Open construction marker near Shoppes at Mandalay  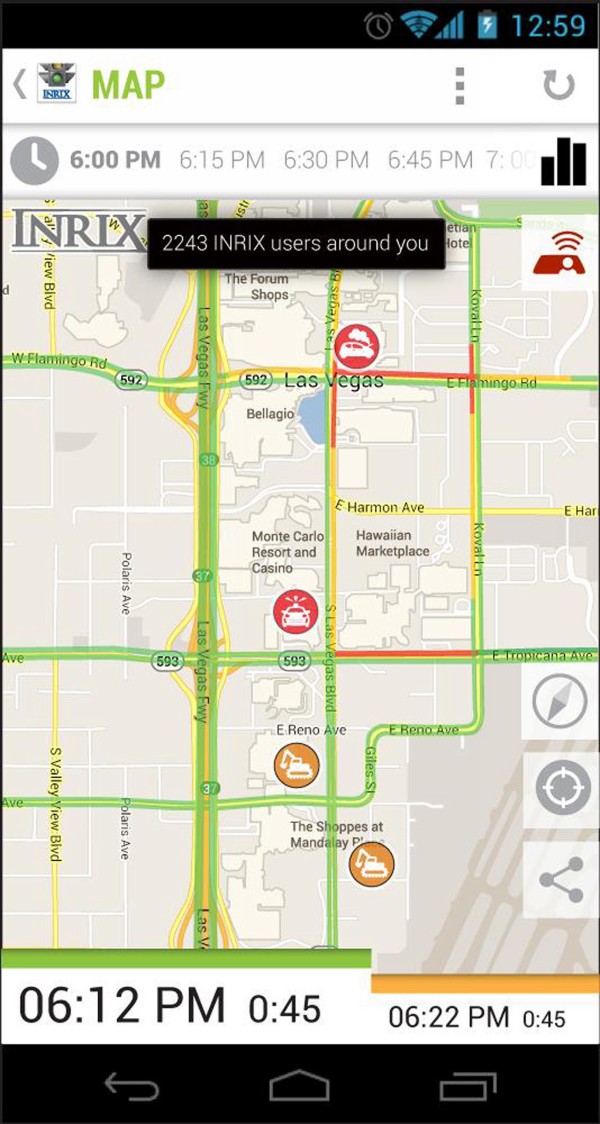tap(371, 864)
